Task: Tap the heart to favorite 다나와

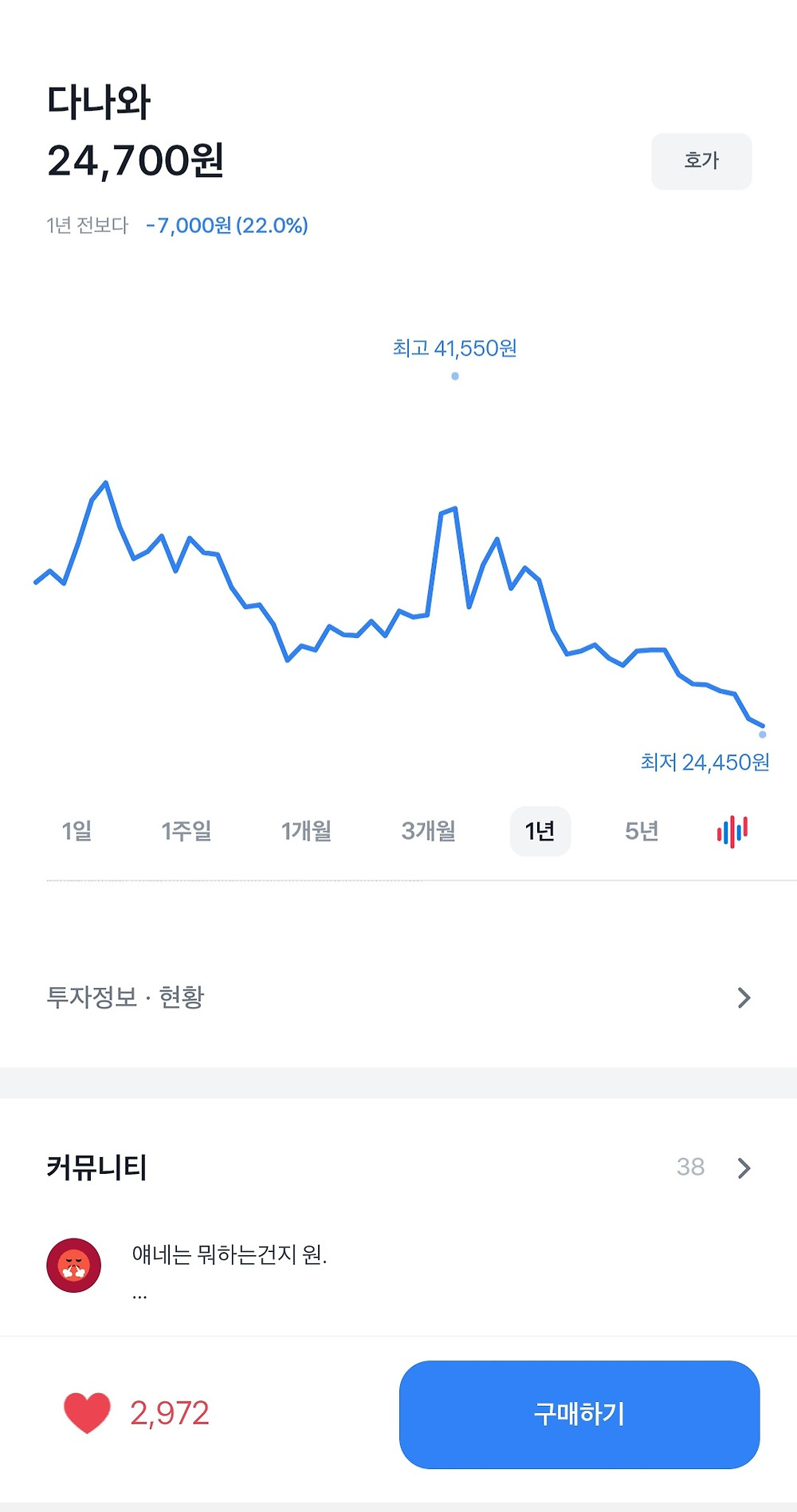Action: click(x=87, y=1413)
